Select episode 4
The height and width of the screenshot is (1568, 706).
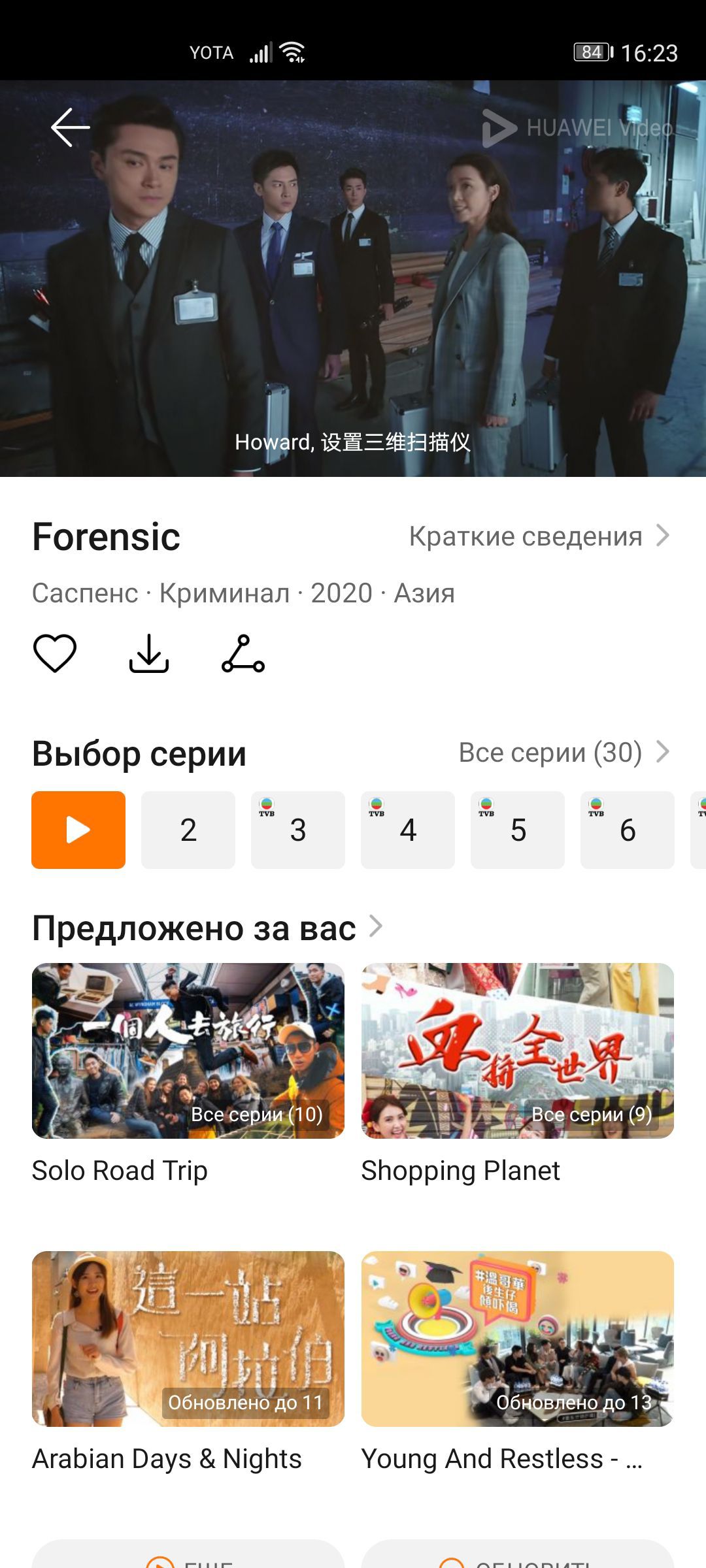408,830
